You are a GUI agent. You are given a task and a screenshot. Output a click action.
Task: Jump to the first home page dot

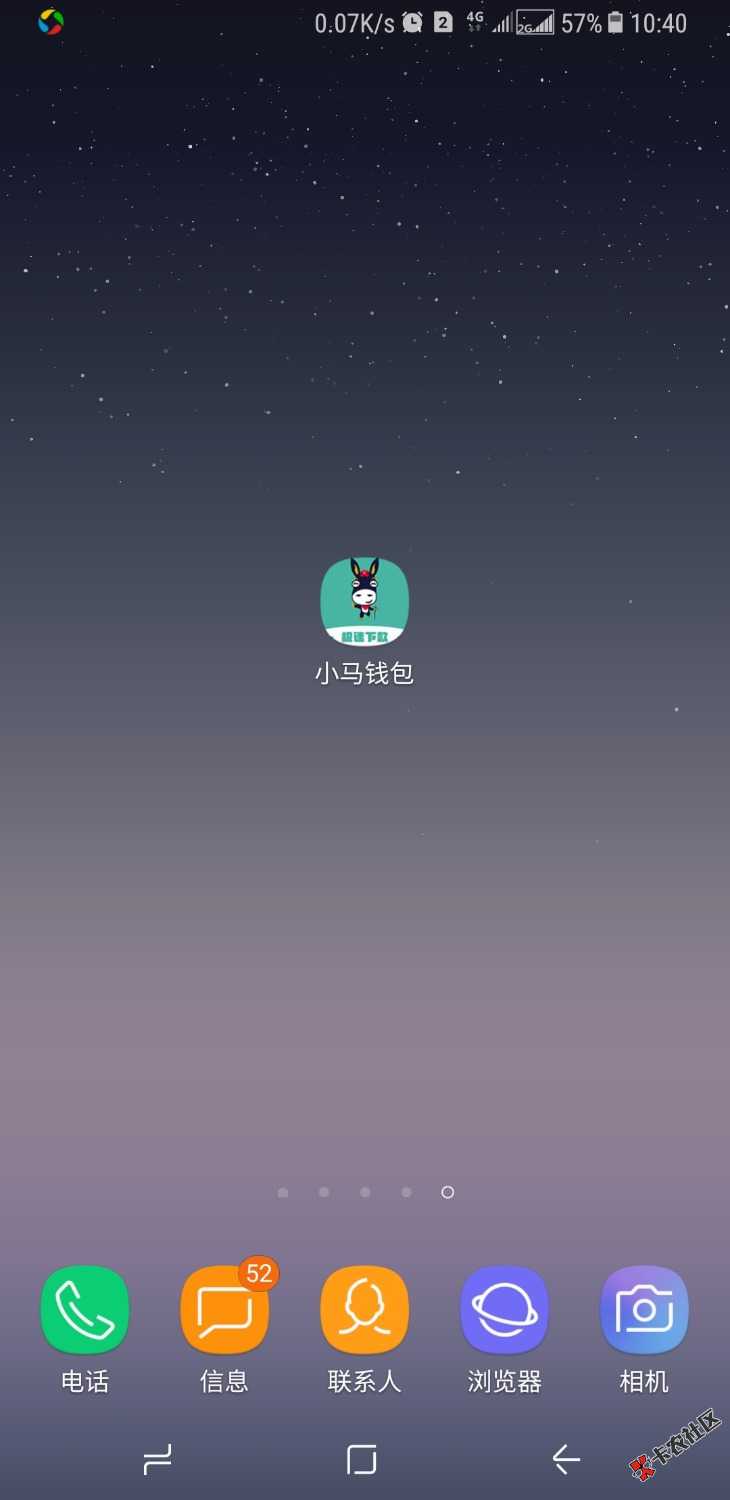pos(283,1192)
